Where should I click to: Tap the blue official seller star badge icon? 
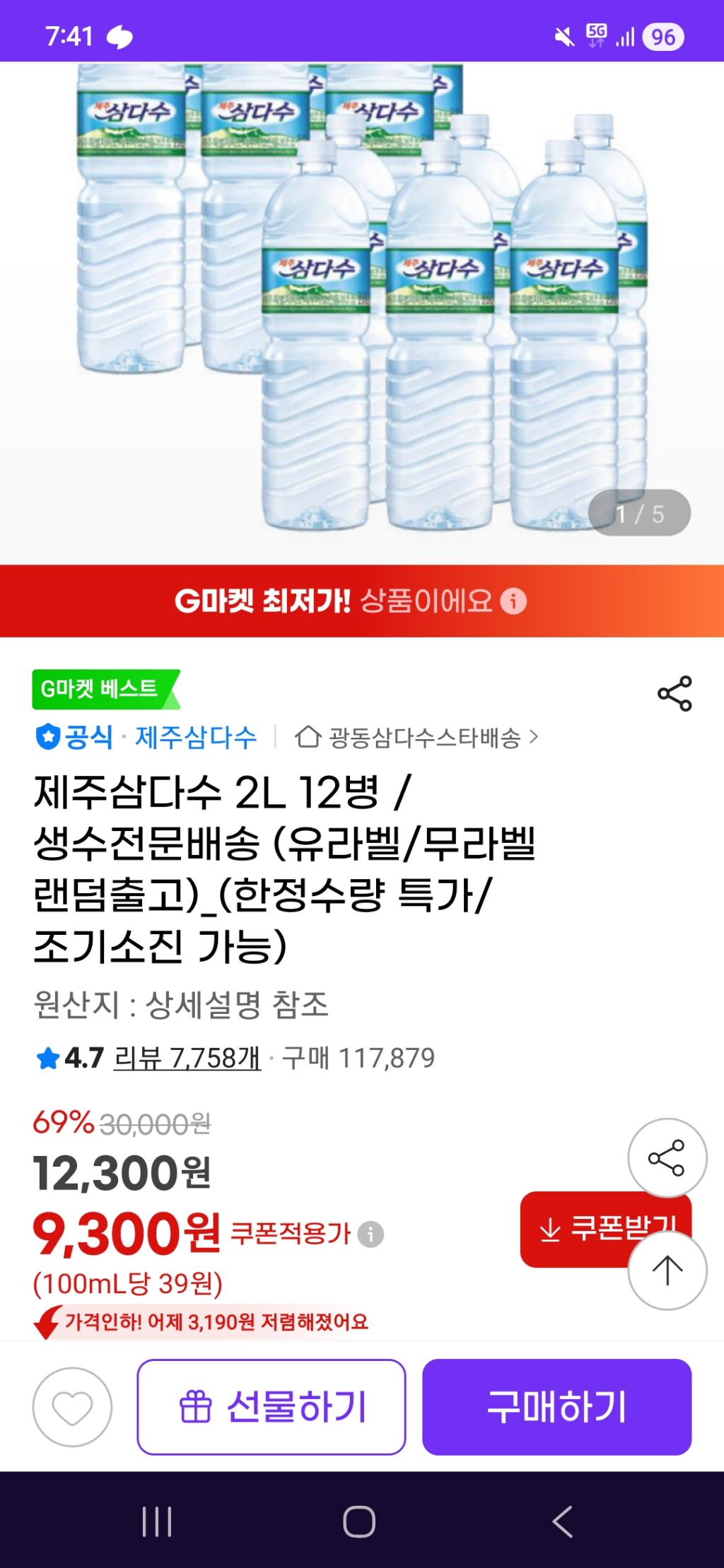click(x=47, y=737)
